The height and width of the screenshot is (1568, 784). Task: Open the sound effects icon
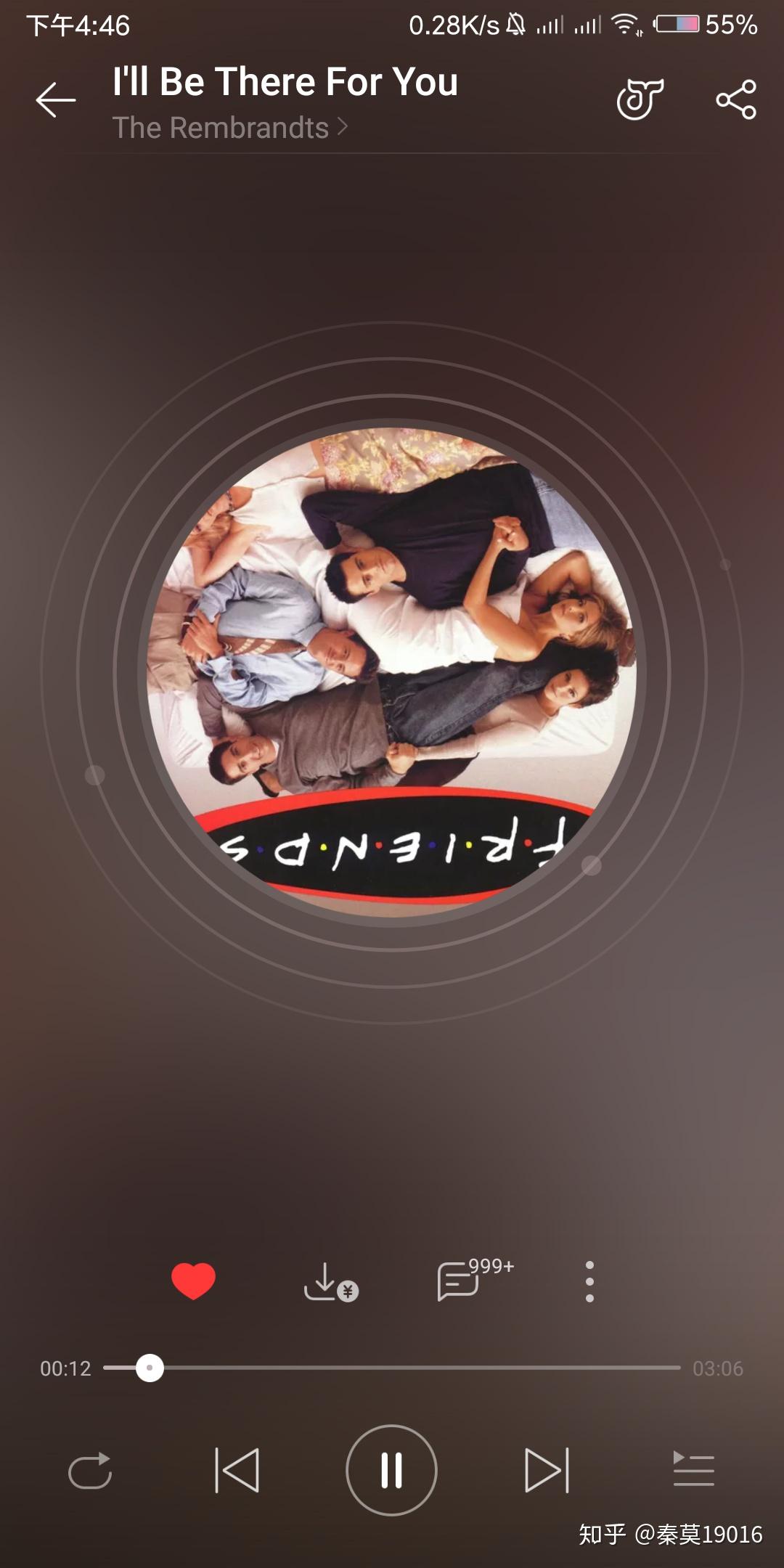[640, 99]
